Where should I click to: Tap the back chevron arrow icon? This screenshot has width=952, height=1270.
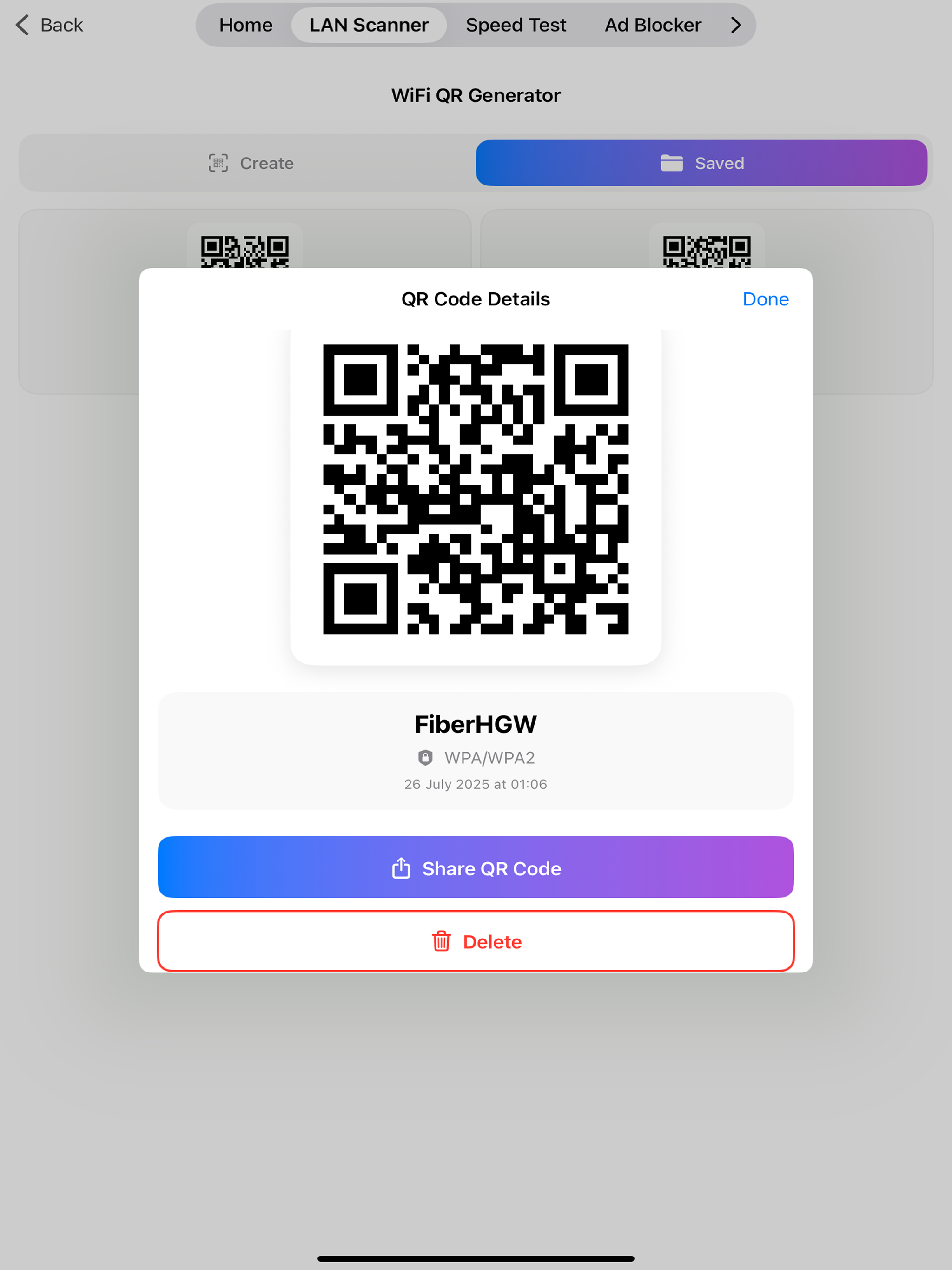pyautogui.click(x=21, y=25)
